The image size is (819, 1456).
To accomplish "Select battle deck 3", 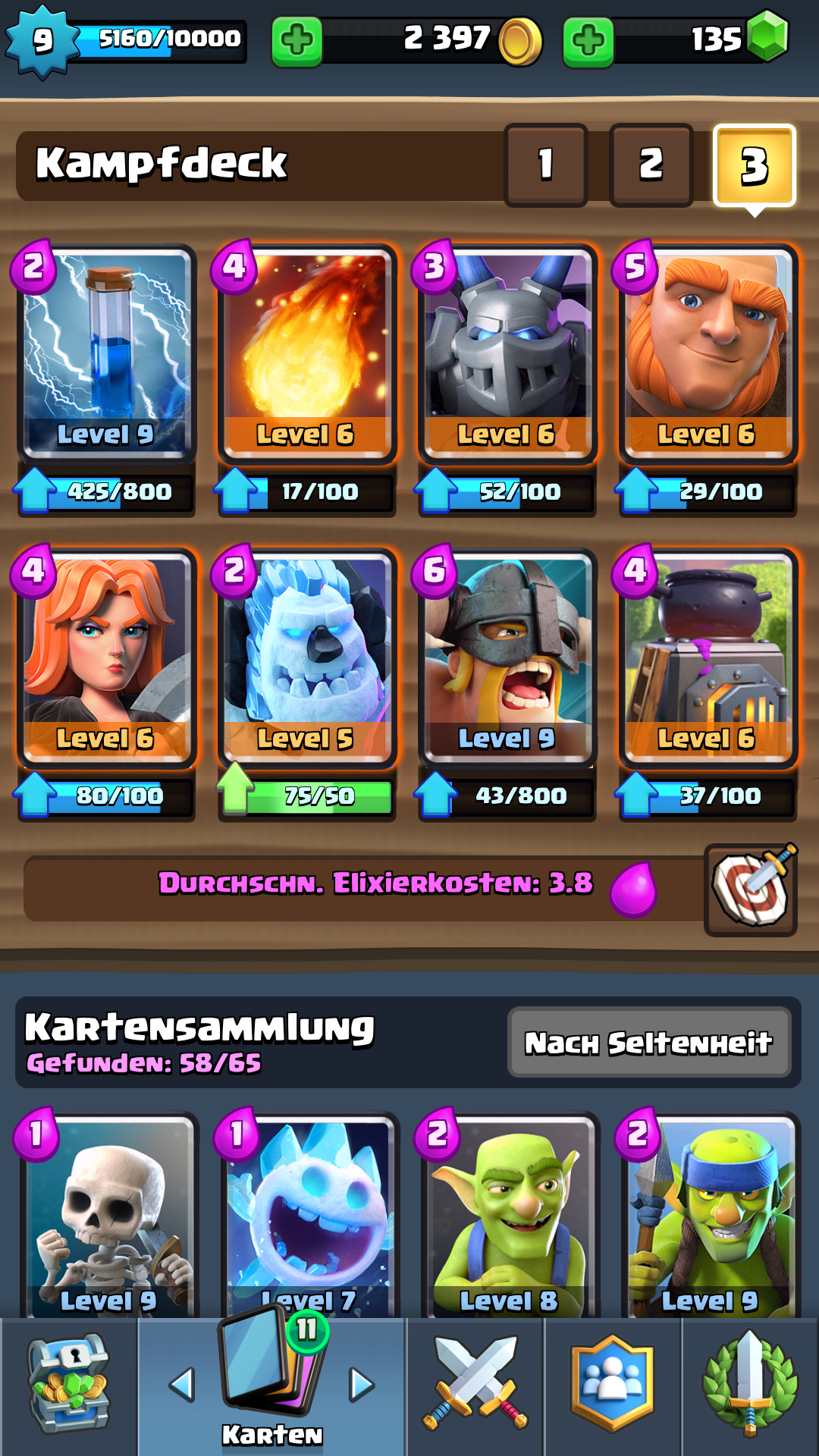I will [754, 165].
